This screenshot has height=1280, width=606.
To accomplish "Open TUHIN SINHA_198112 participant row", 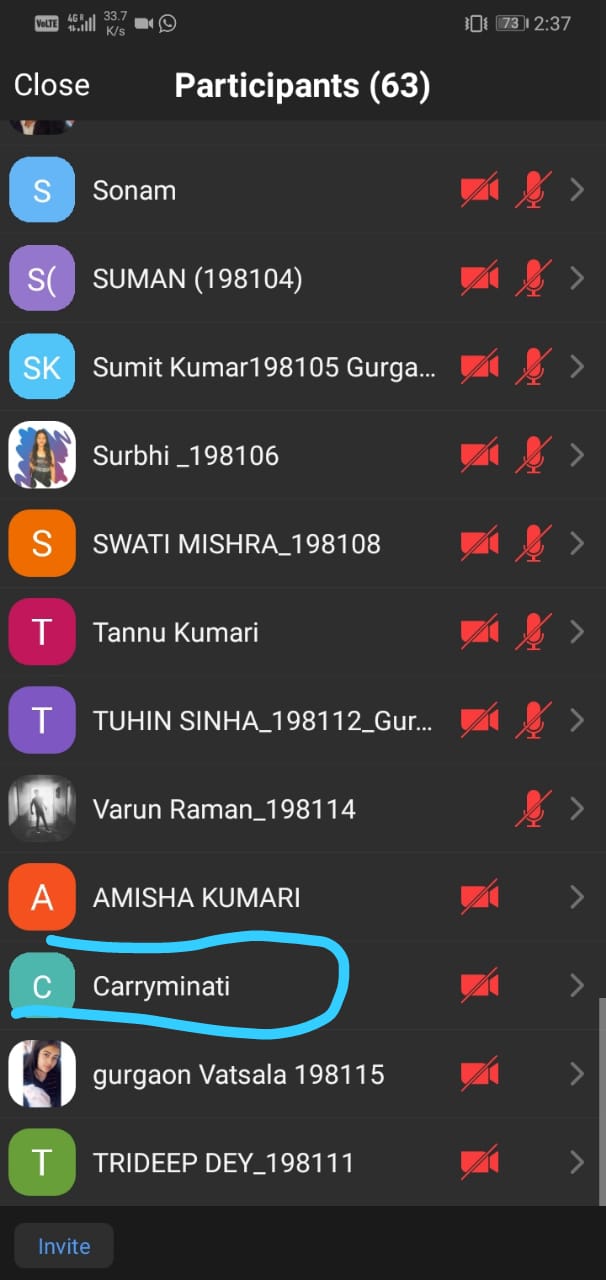I will pyautogui.click(x=303, y=720).
